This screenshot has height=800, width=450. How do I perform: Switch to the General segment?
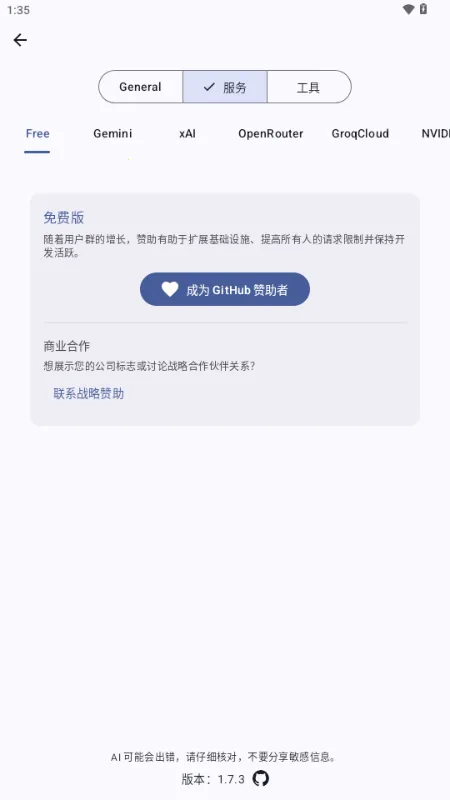click(x=140, y=87)
